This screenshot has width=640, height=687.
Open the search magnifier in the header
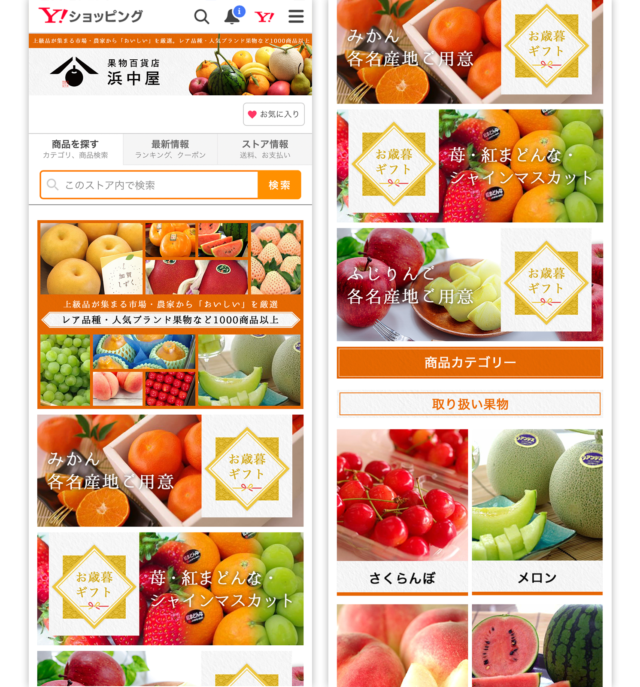[201, 16]
